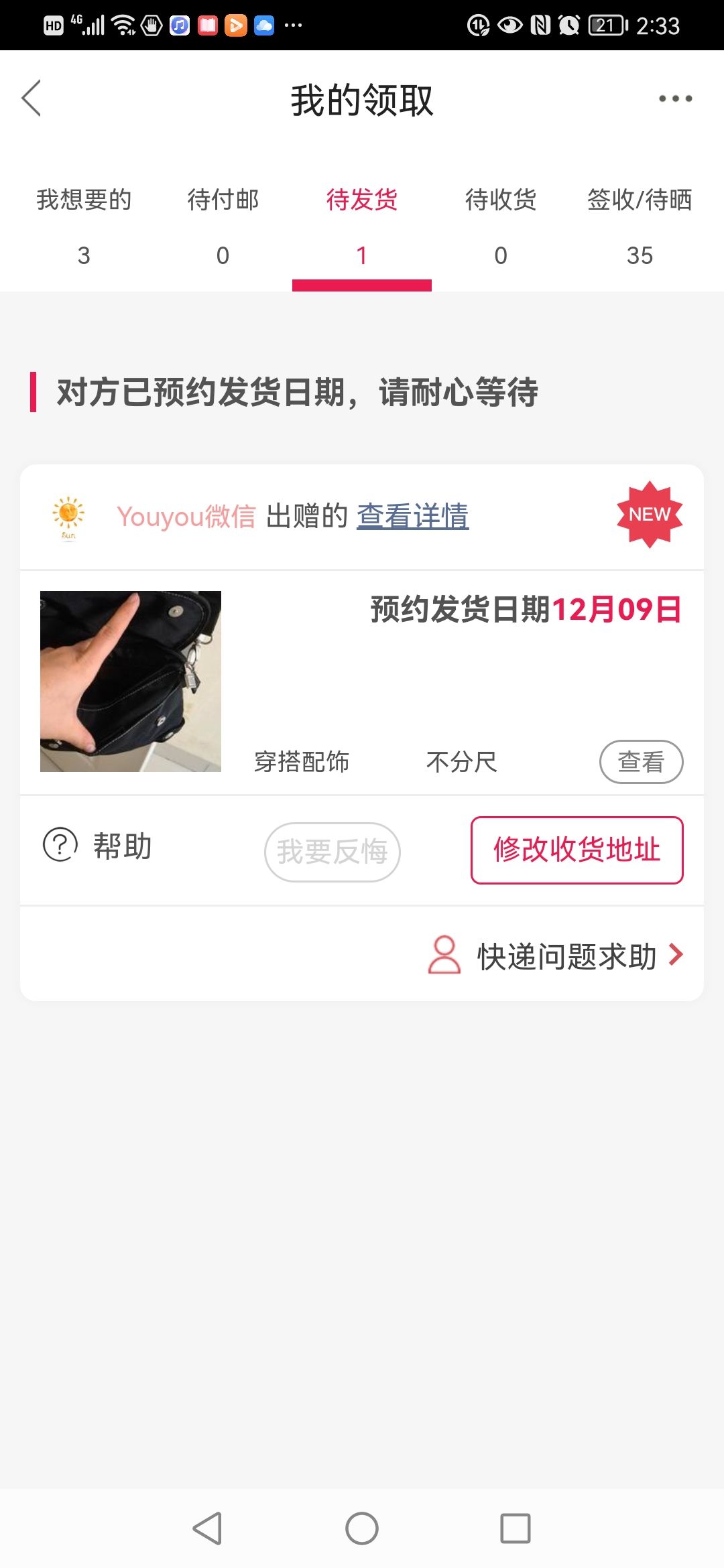Tap the 我要反悔 button
This screenshot has width=724, height=1568.
pyautogui.click(x=333, y=852)
